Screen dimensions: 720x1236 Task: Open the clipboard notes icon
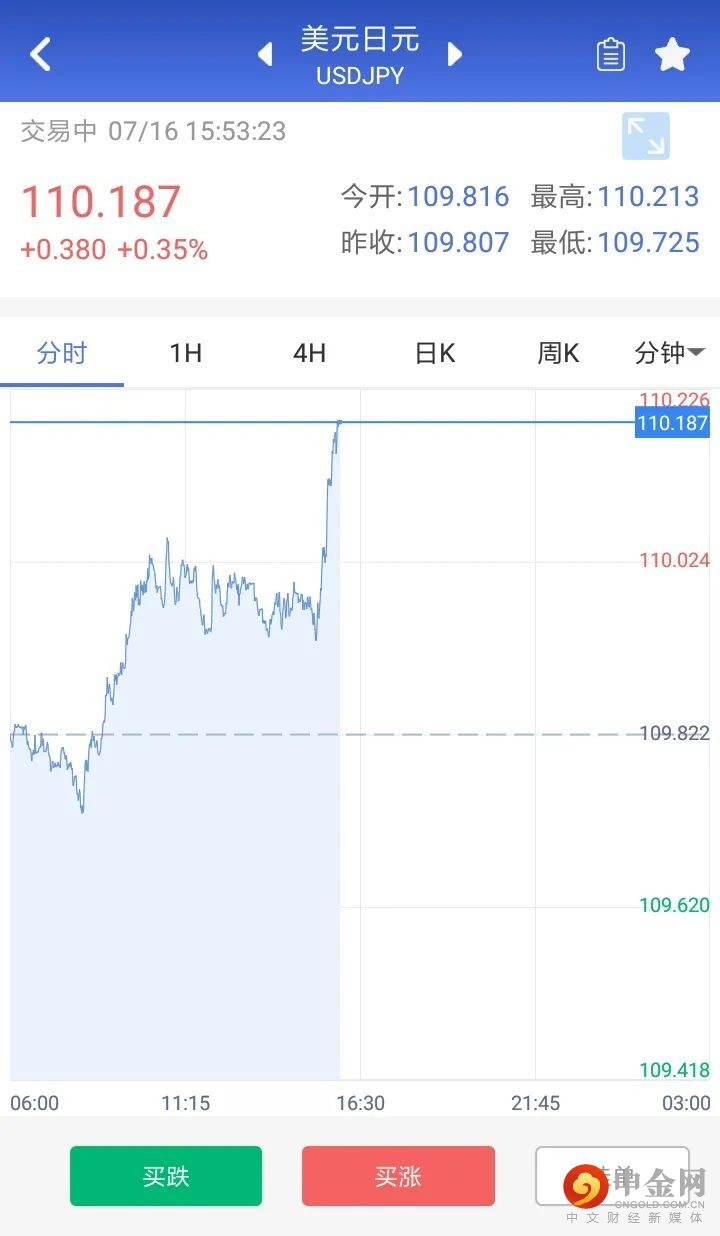coord(611,54)
